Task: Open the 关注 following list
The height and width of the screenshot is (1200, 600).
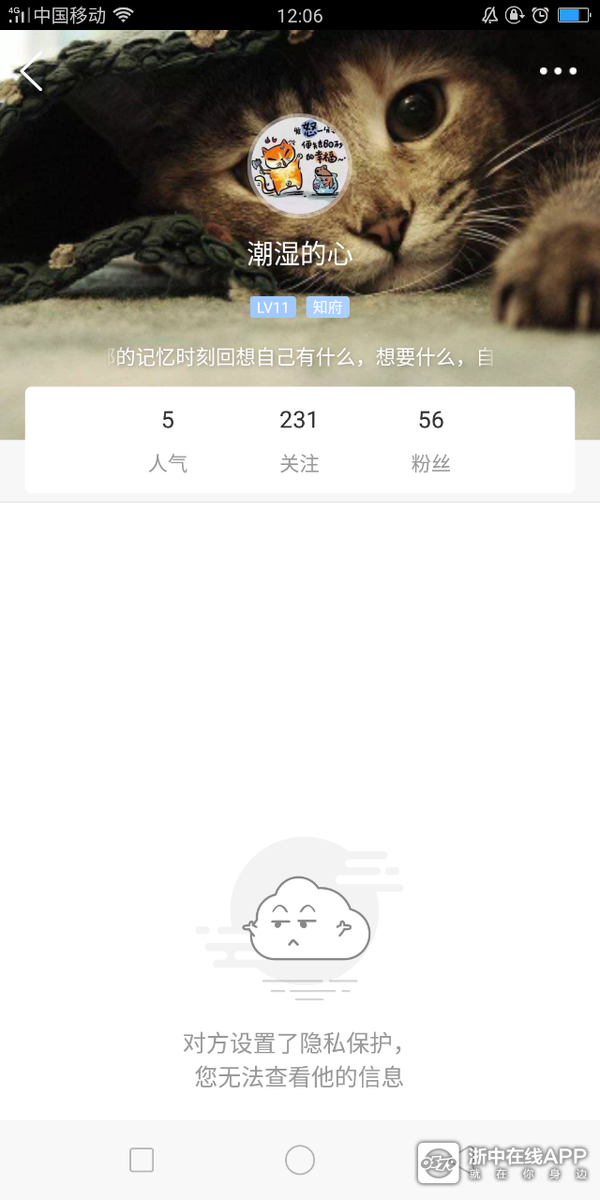Action: 299,440
